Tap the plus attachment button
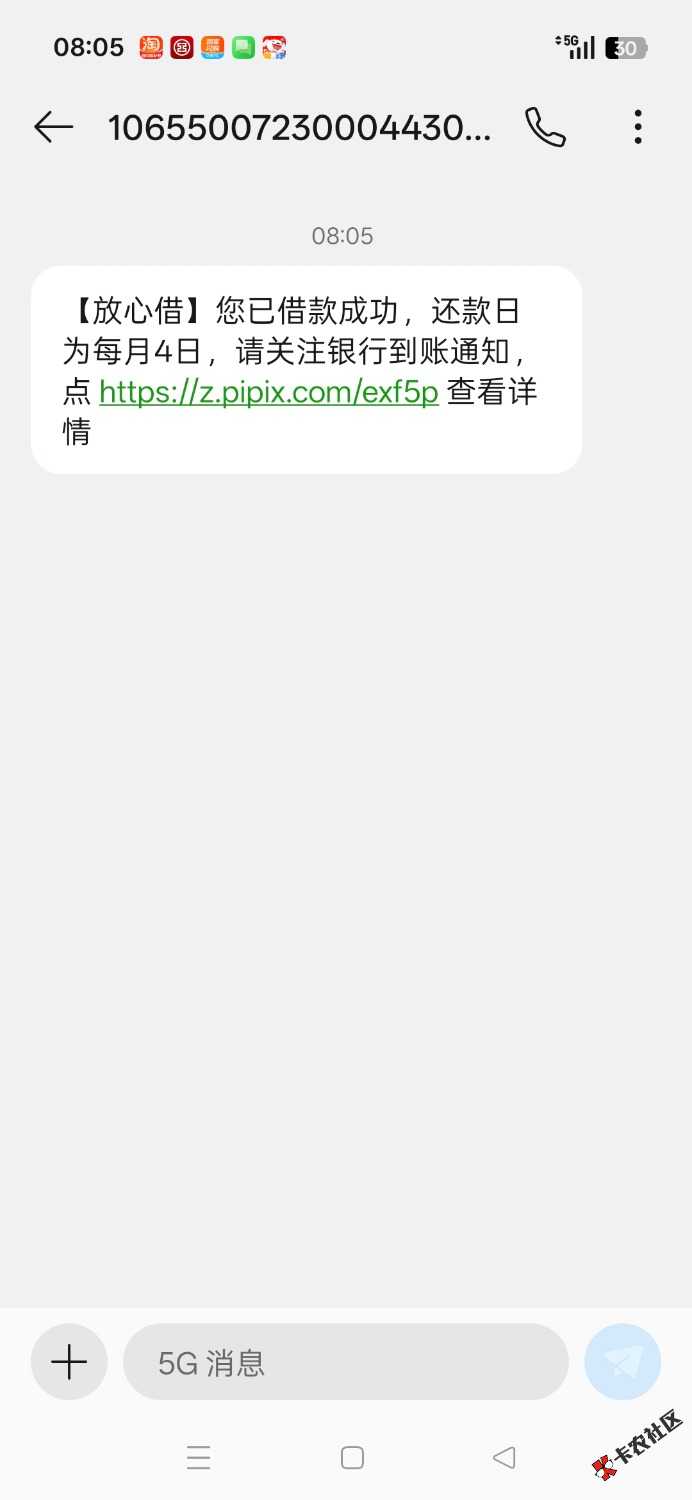 click(x=69, y=1361)
